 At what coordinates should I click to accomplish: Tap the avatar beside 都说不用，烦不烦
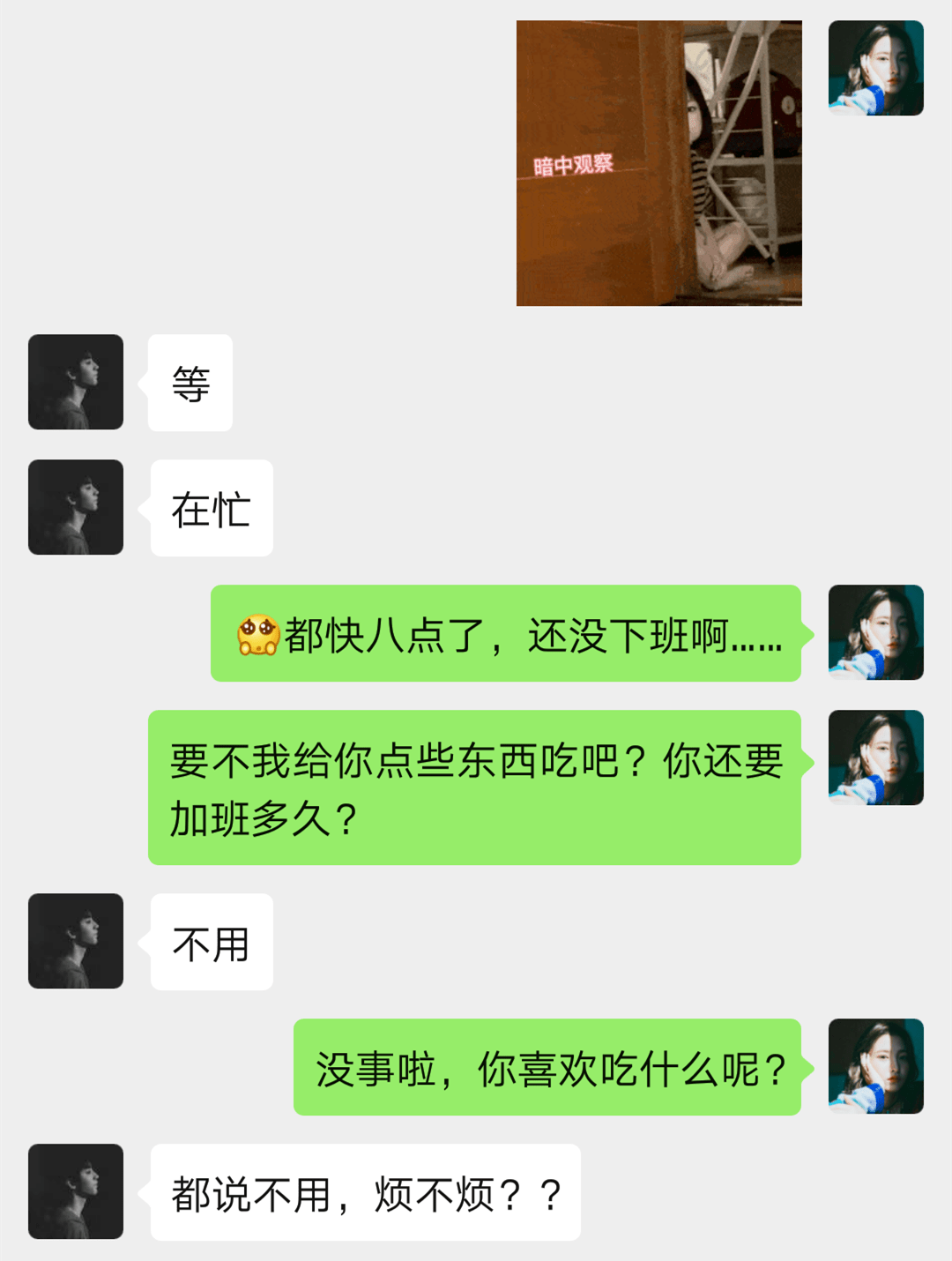76,1191
